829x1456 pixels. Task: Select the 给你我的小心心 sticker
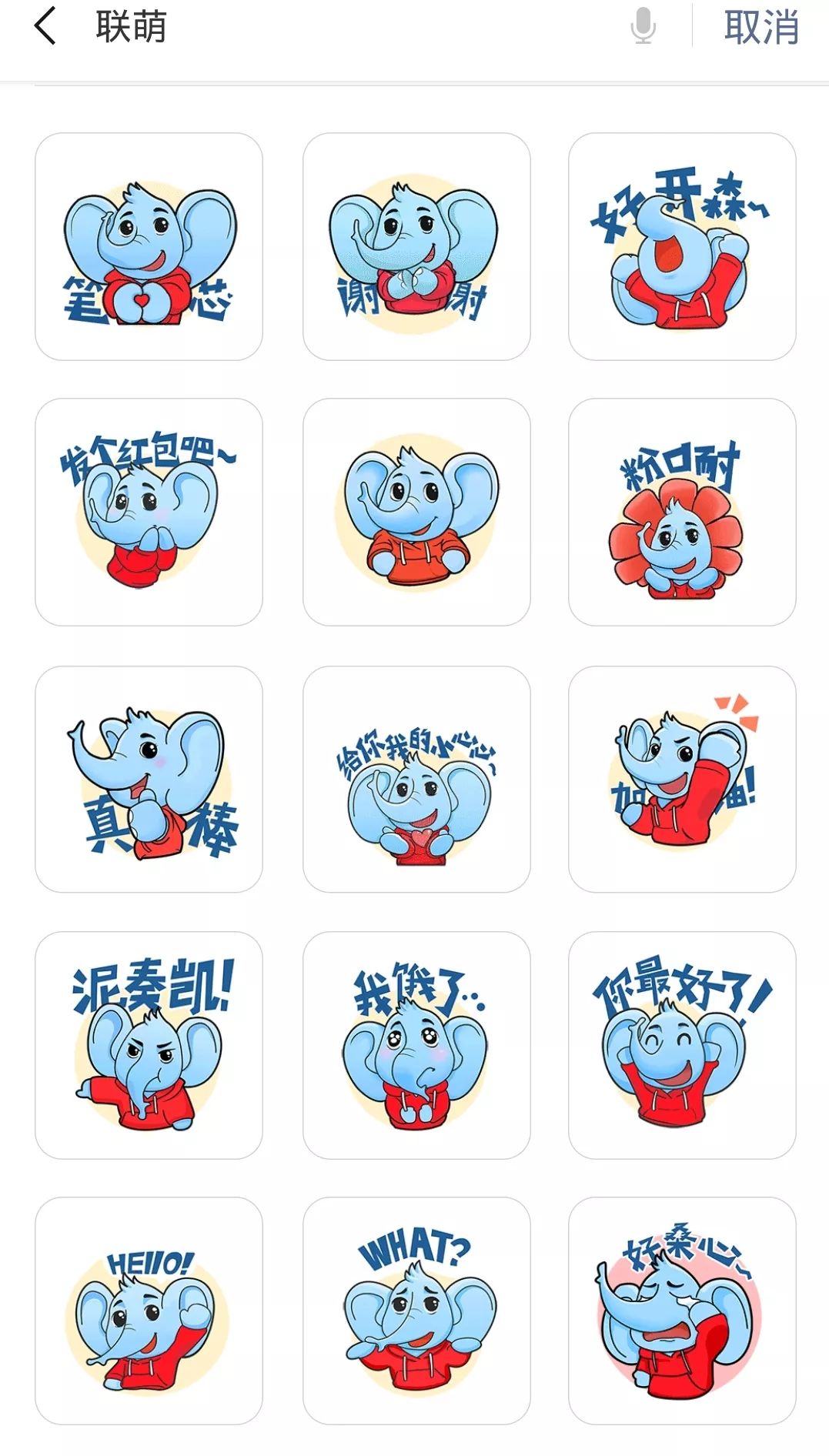[416, 779]
